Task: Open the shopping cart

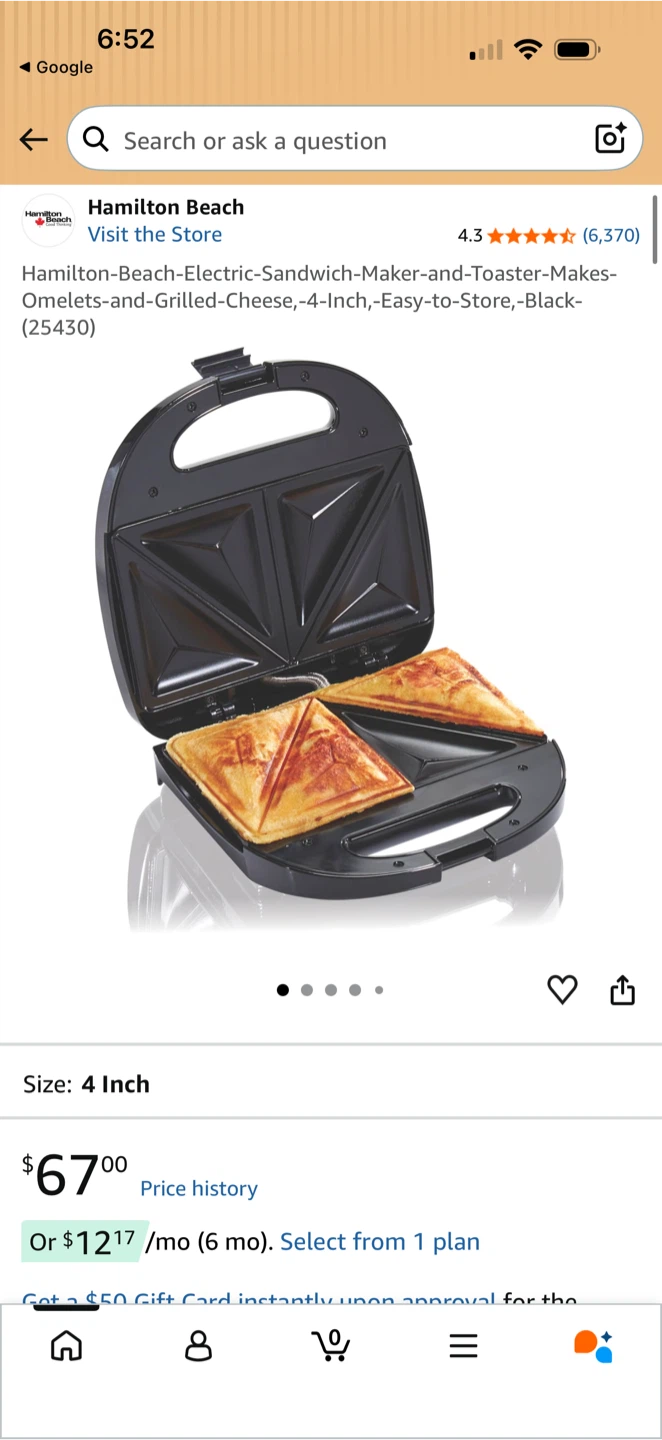Action: (331, 1346)
